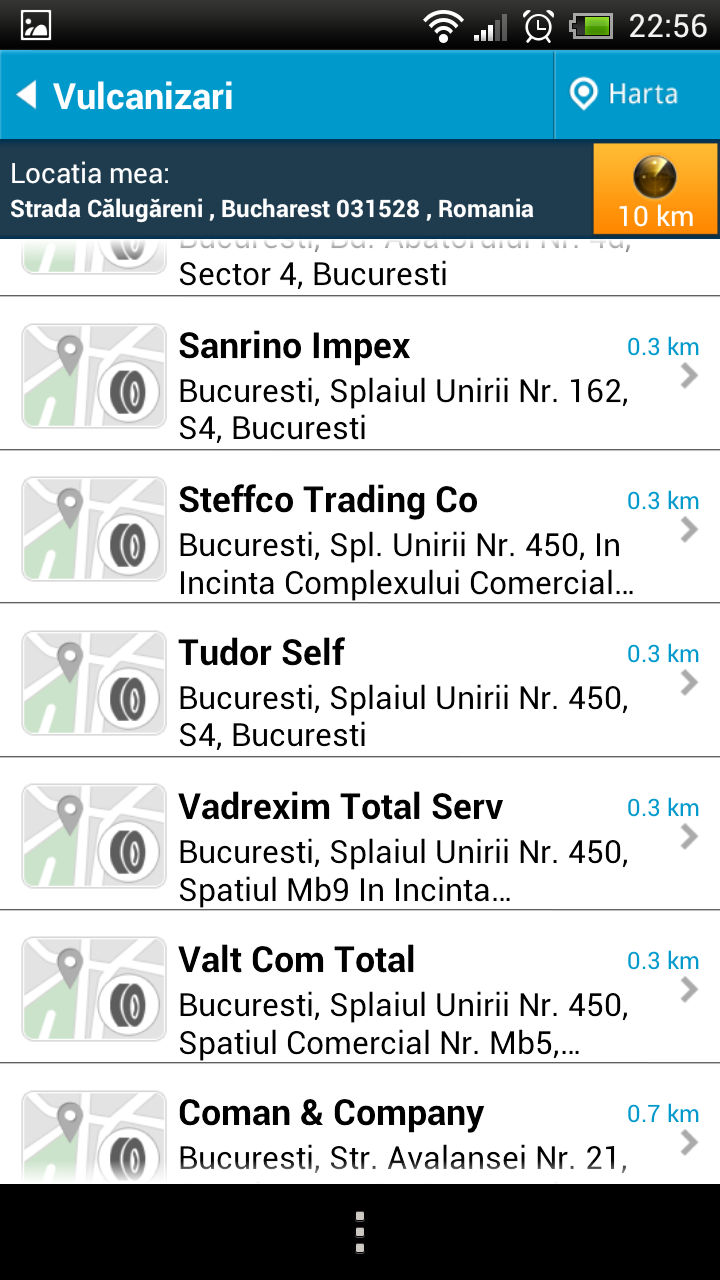Change the 10 km search radius

pos(655,189)
